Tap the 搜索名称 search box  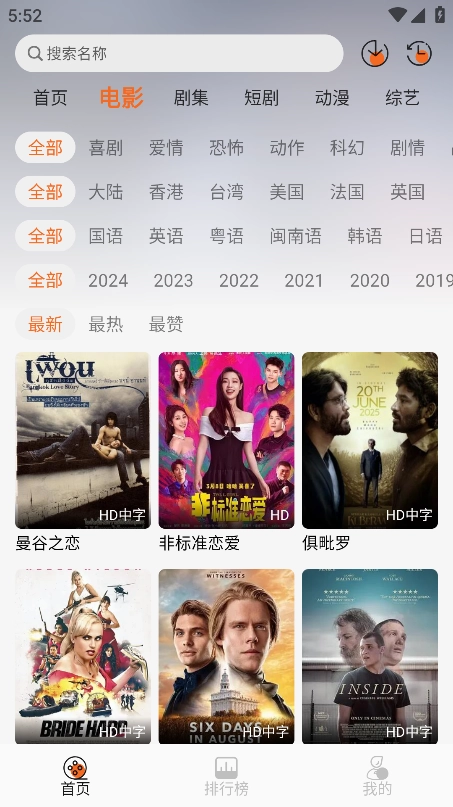(179, 53)
